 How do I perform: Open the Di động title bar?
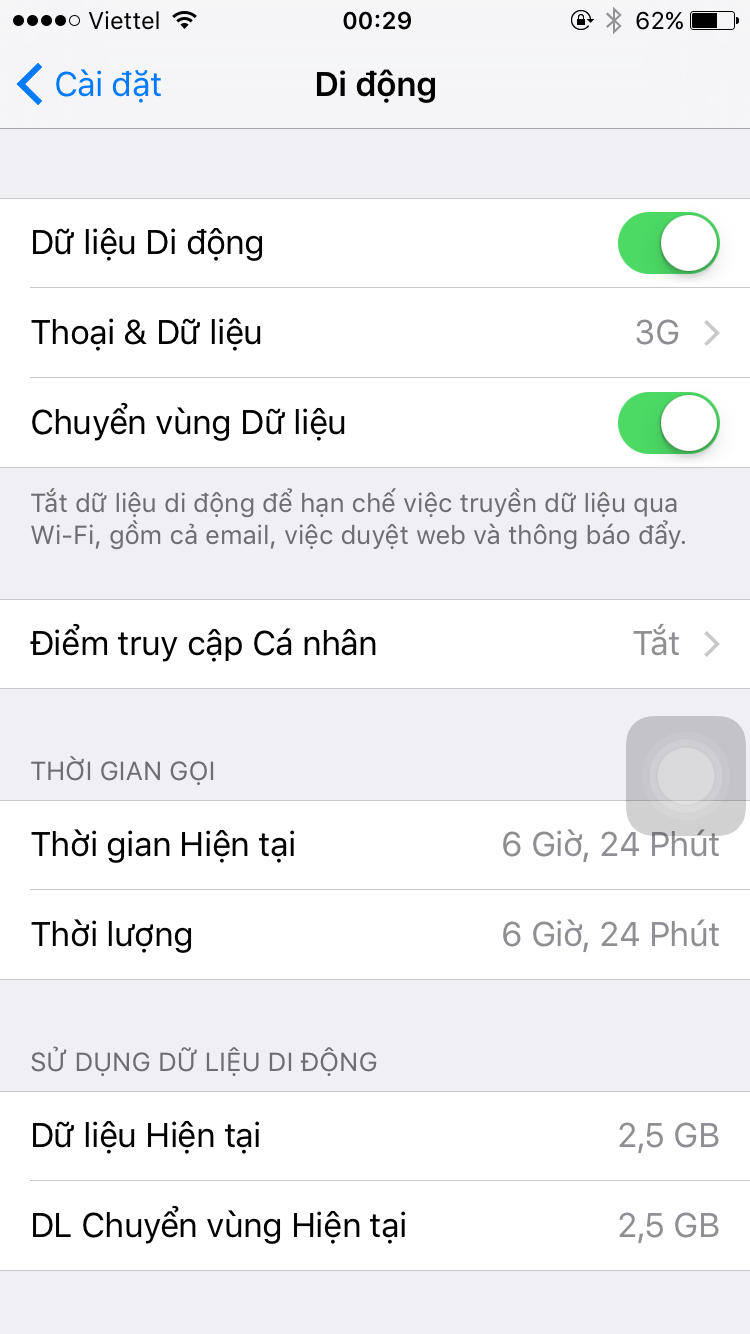click(x=375, y=85)
